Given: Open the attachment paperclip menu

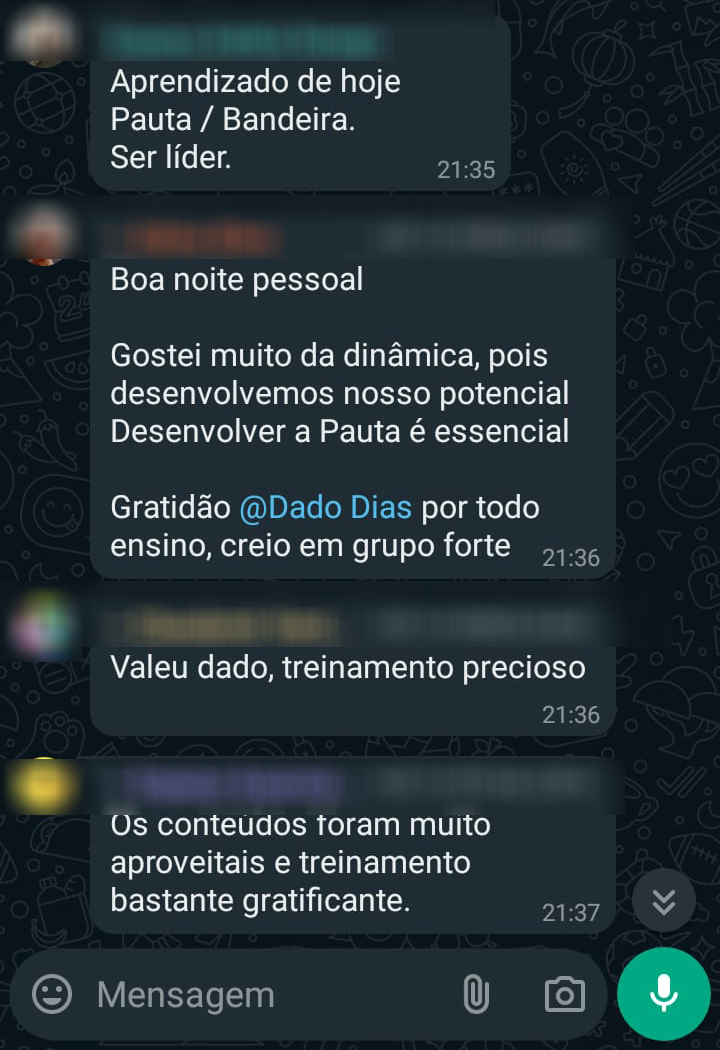Looking at the screenshot, I should pos(475,994).
